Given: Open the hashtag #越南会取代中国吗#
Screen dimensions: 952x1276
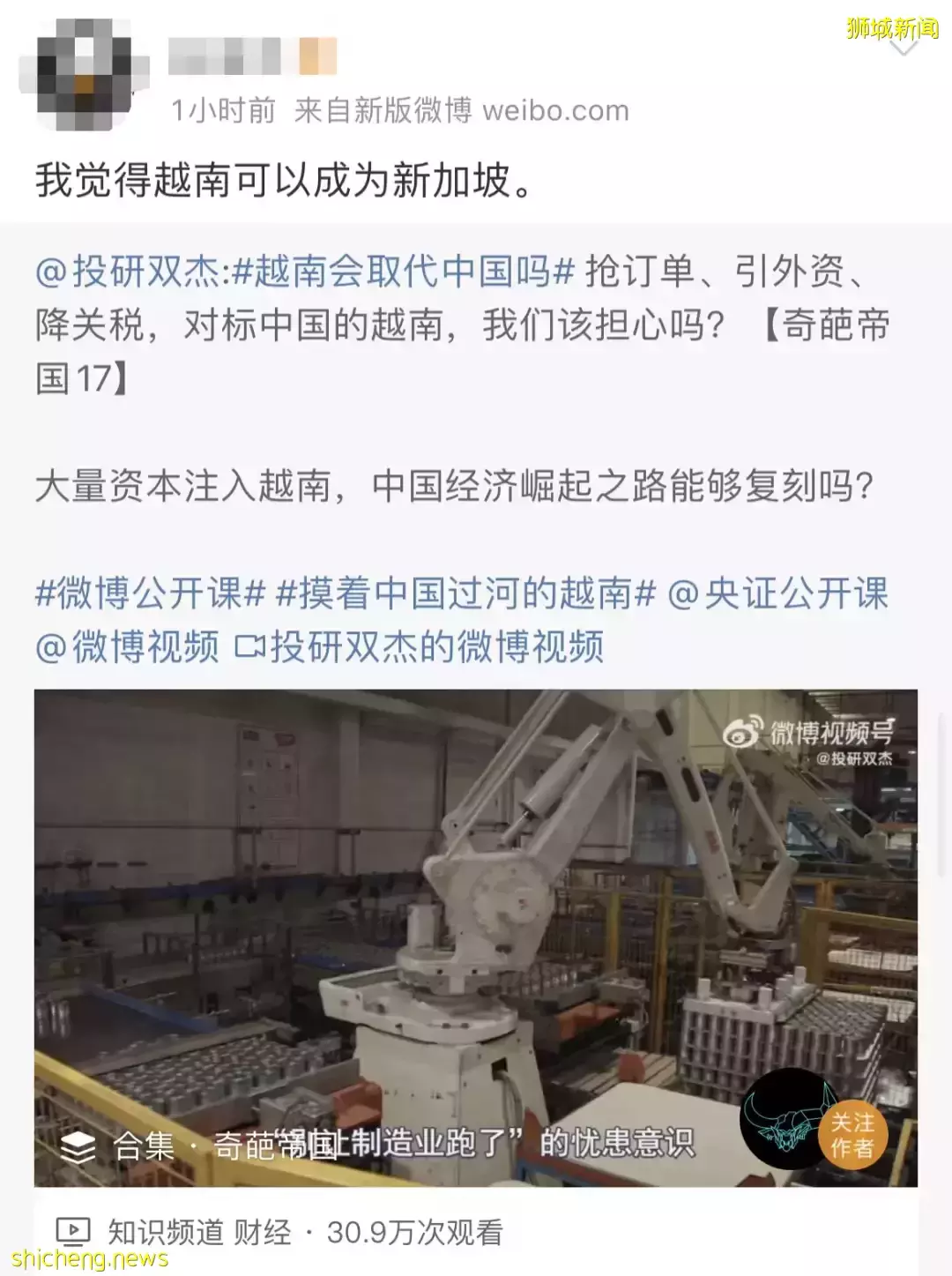Looking at the screenshot, I should [403, 272].
